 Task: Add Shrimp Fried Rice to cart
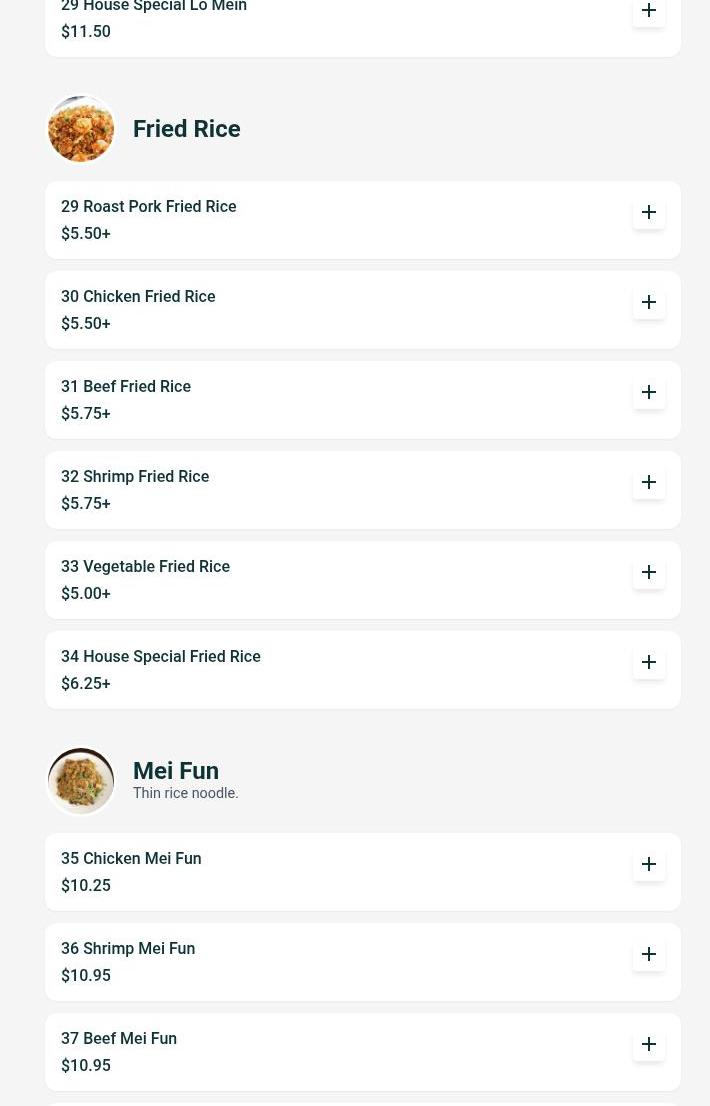click(649, 482)
